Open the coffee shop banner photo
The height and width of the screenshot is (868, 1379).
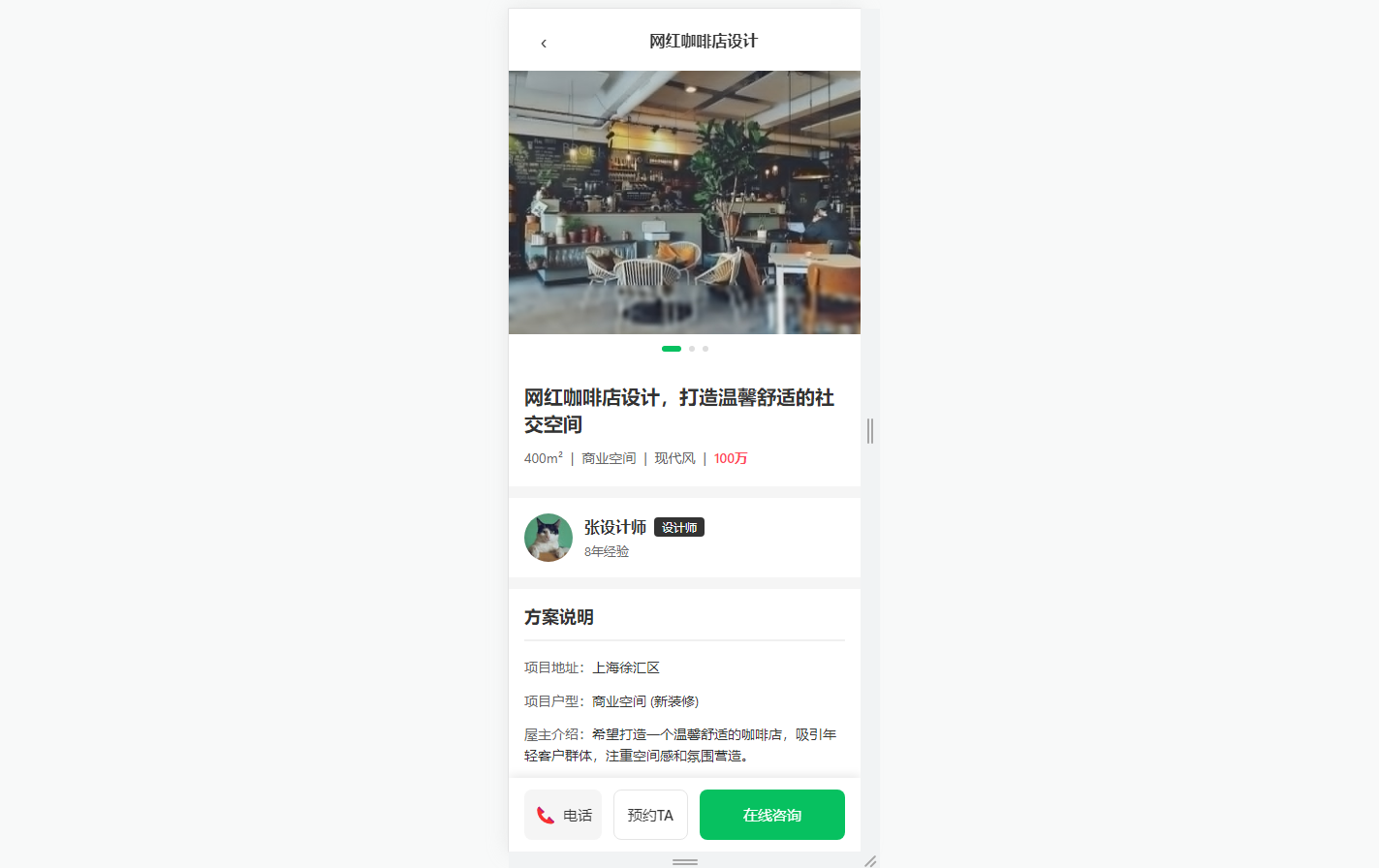click(x=684, y=201)
